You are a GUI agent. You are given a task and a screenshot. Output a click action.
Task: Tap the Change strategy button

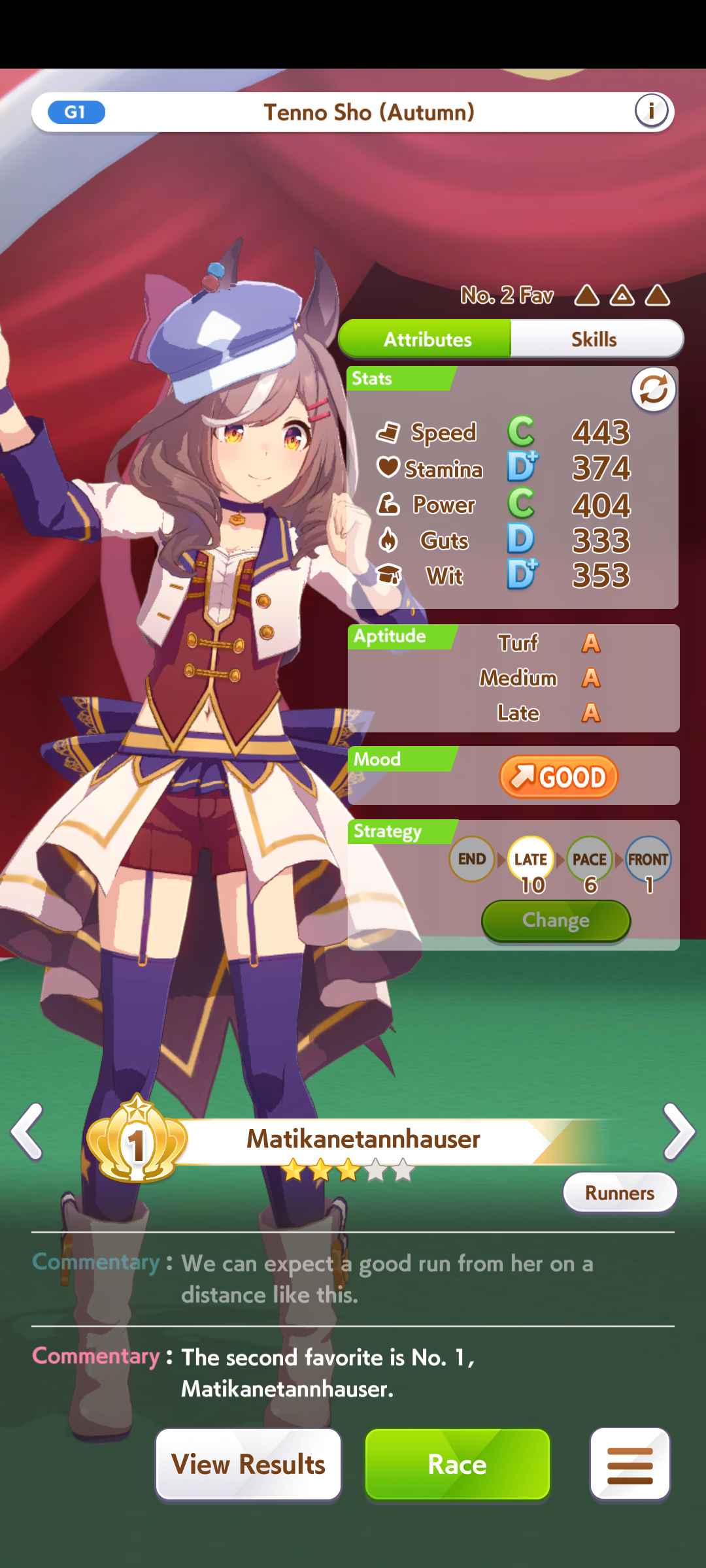click(x=556, y=921)
